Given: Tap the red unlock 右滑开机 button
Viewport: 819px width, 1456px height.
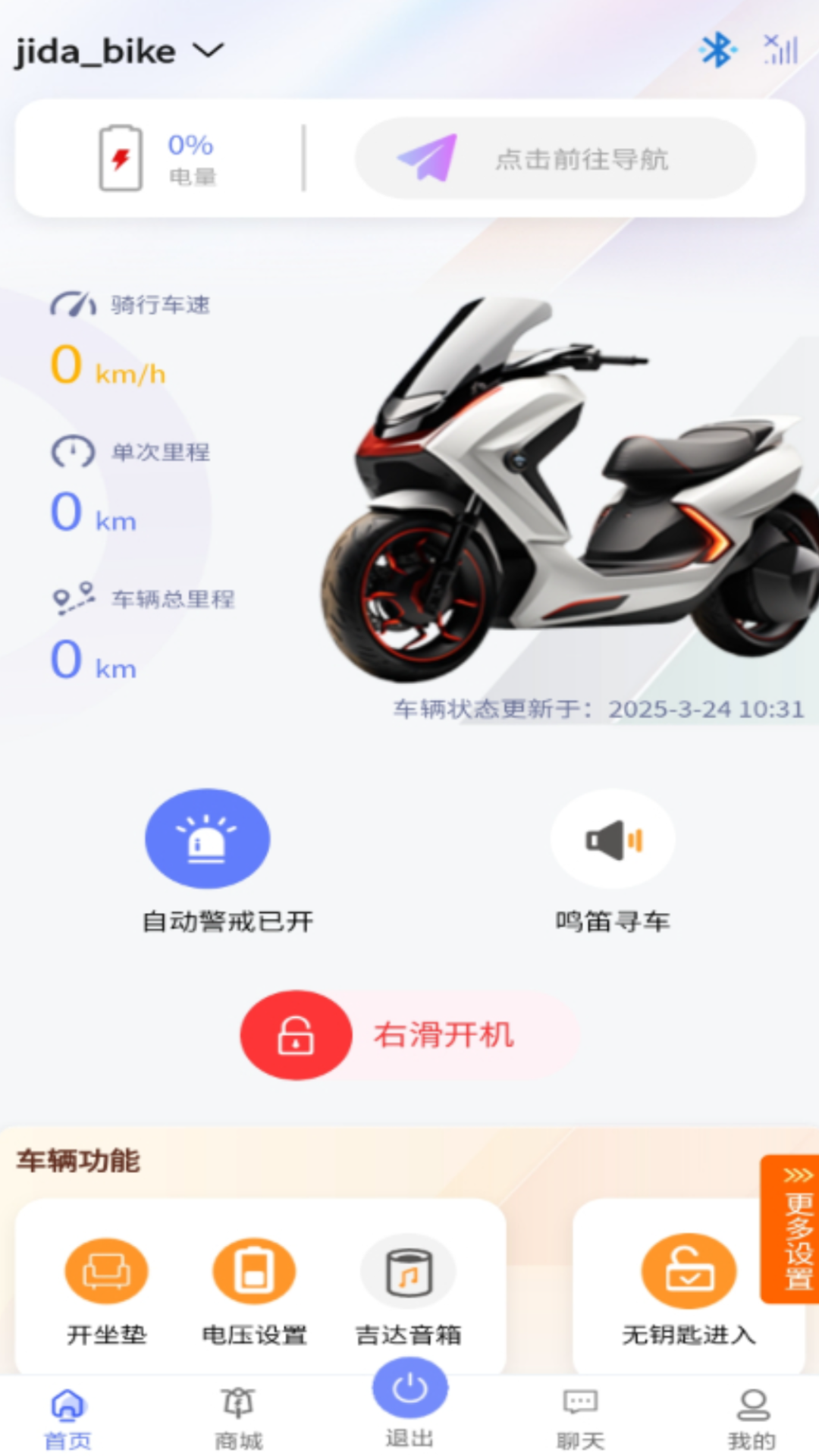Looking at the screenshot, I should tap(297, 1035).
